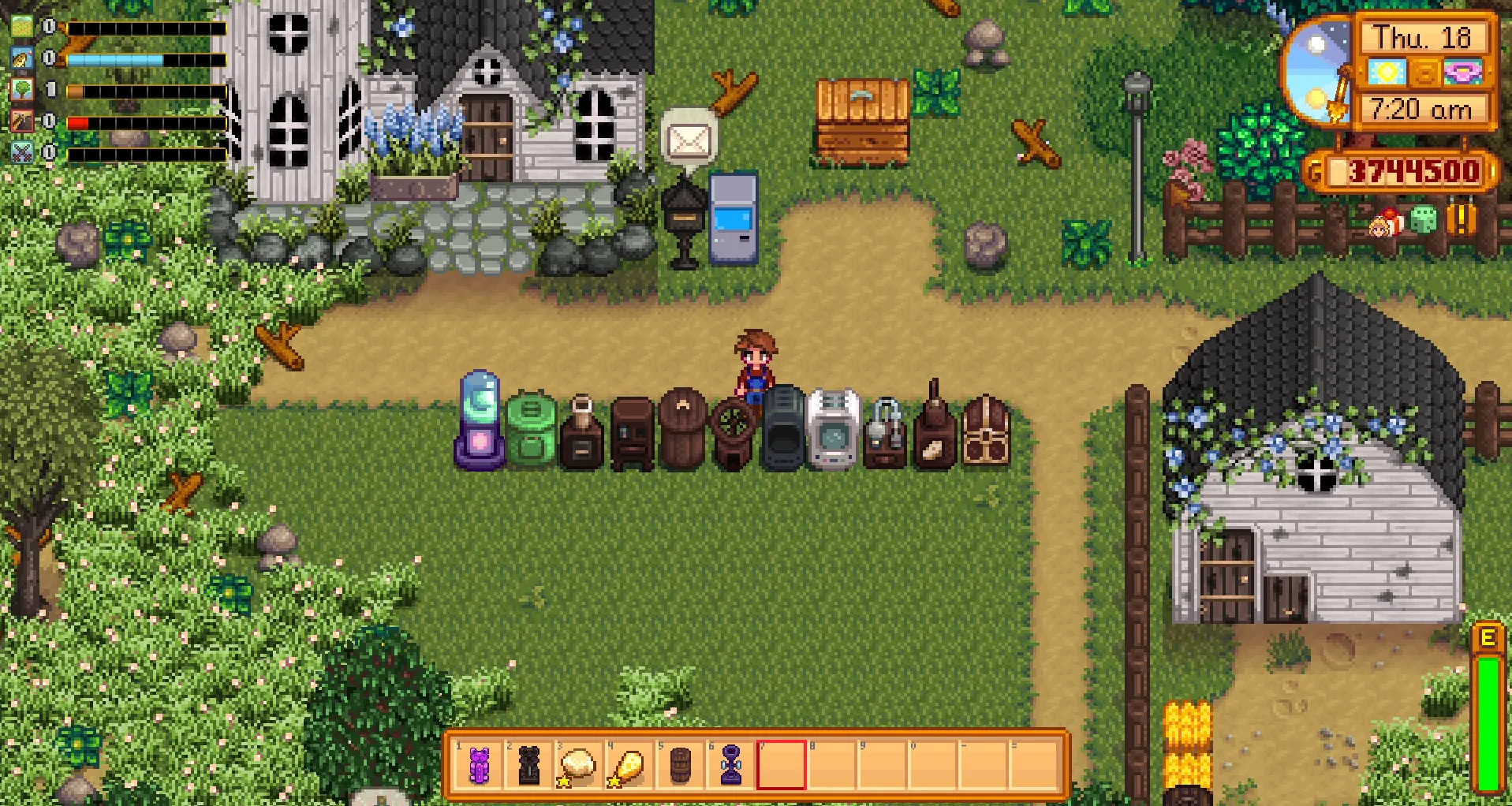Select the purple cat statue in slot 1

coord(479,764)
